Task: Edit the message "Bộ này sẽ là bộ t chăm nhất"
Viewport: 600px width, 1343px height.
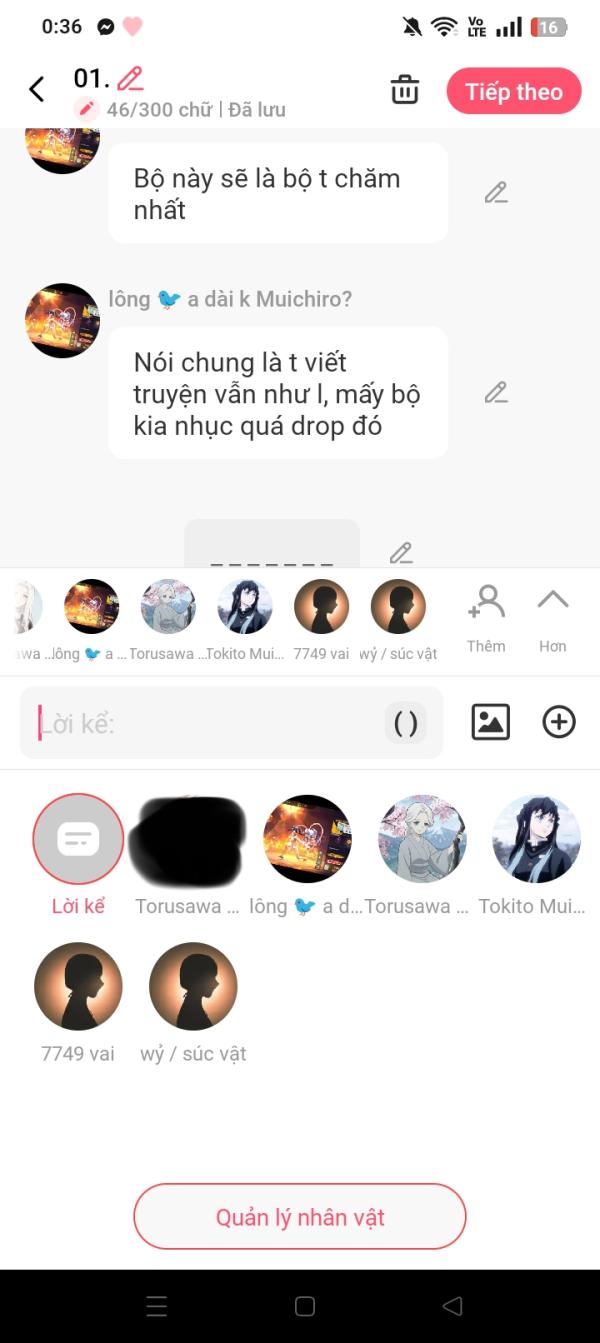Action: 496,193
